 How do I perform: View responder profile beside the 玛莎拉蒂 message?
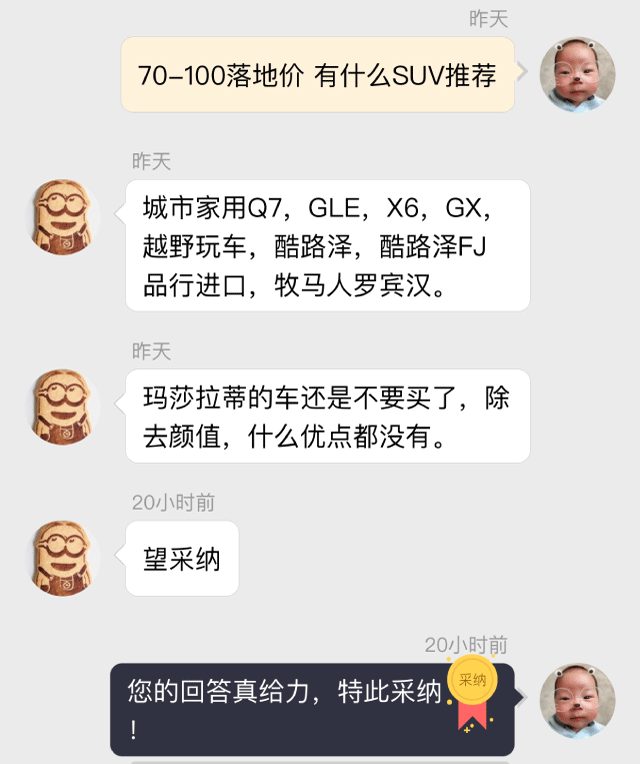pyautogui.click(x=65, y=407)
